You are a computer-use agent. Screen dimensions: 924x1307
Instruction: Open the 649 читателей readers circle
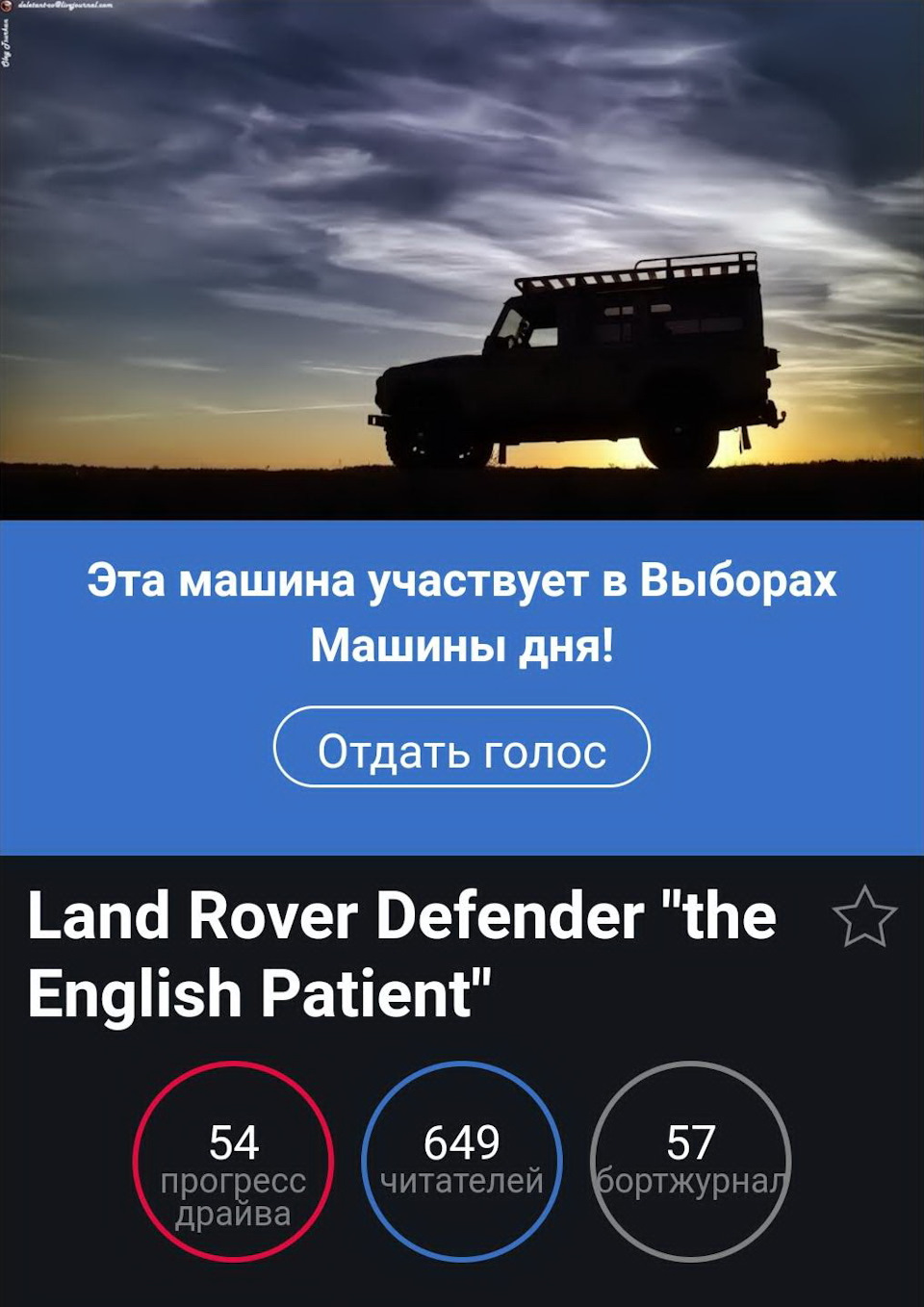[462, 1161]
